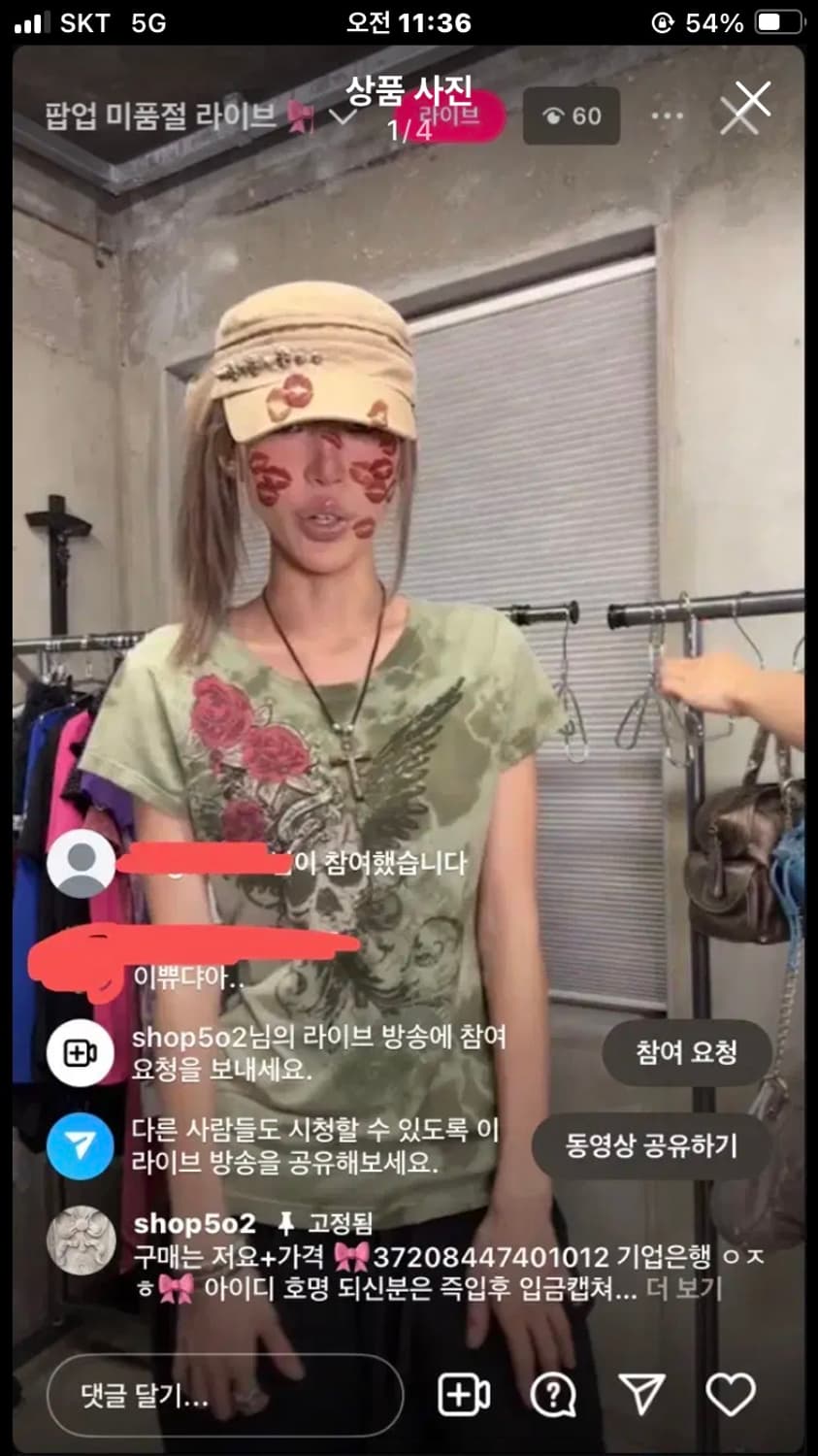Tap the gray avatar of the joined user
818x1456 pixels.
[x=82, y=863]
